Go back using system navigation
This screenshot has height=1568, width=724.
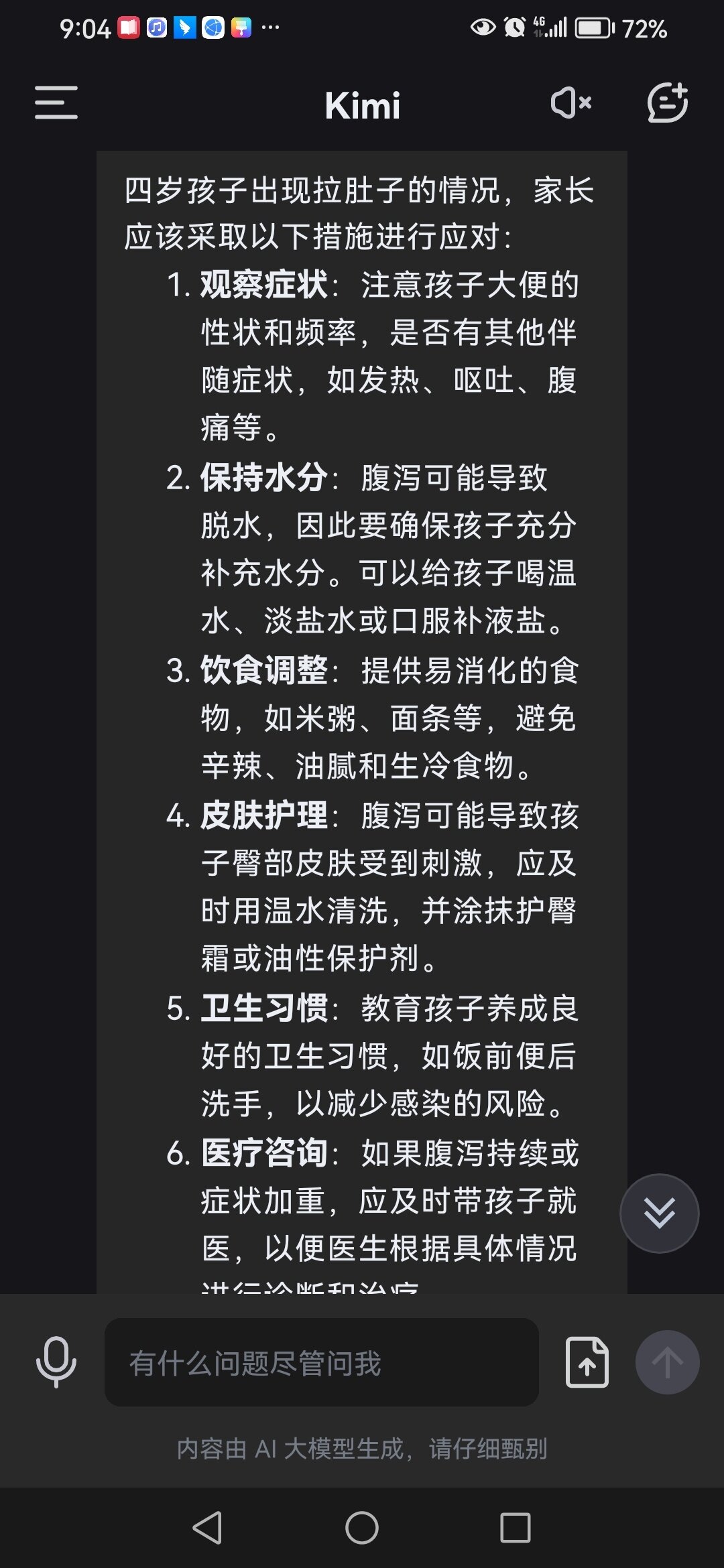pos(208,1528)
